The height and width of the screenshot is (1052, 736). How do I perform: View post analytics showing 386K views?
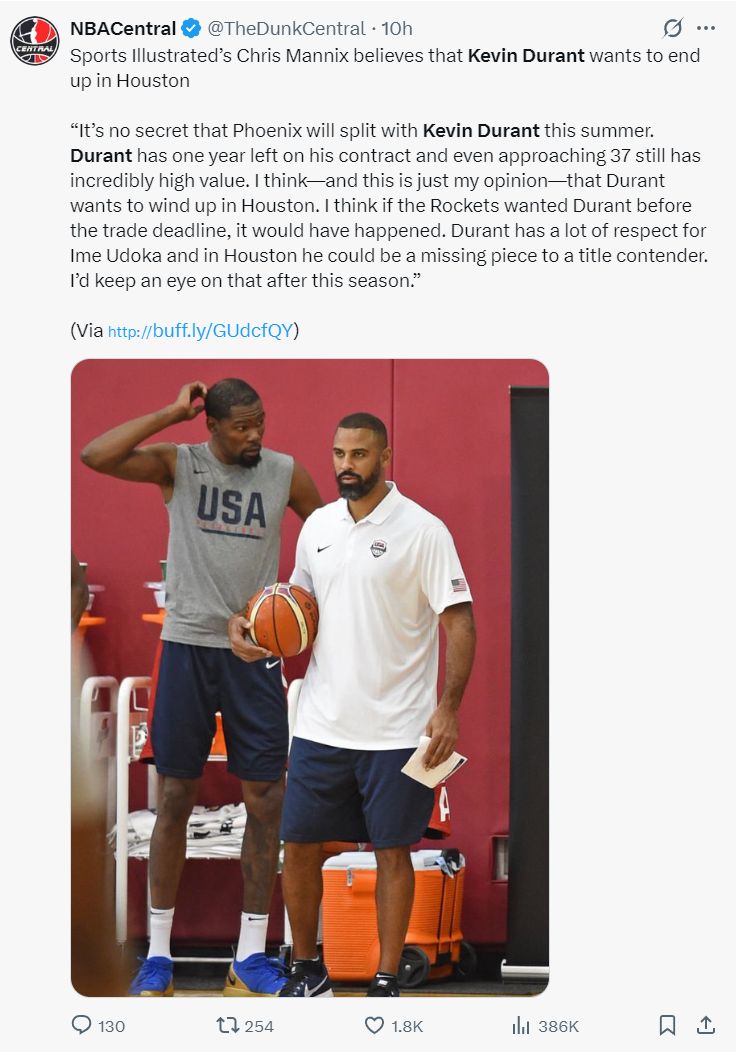(x=521, y=1025)
